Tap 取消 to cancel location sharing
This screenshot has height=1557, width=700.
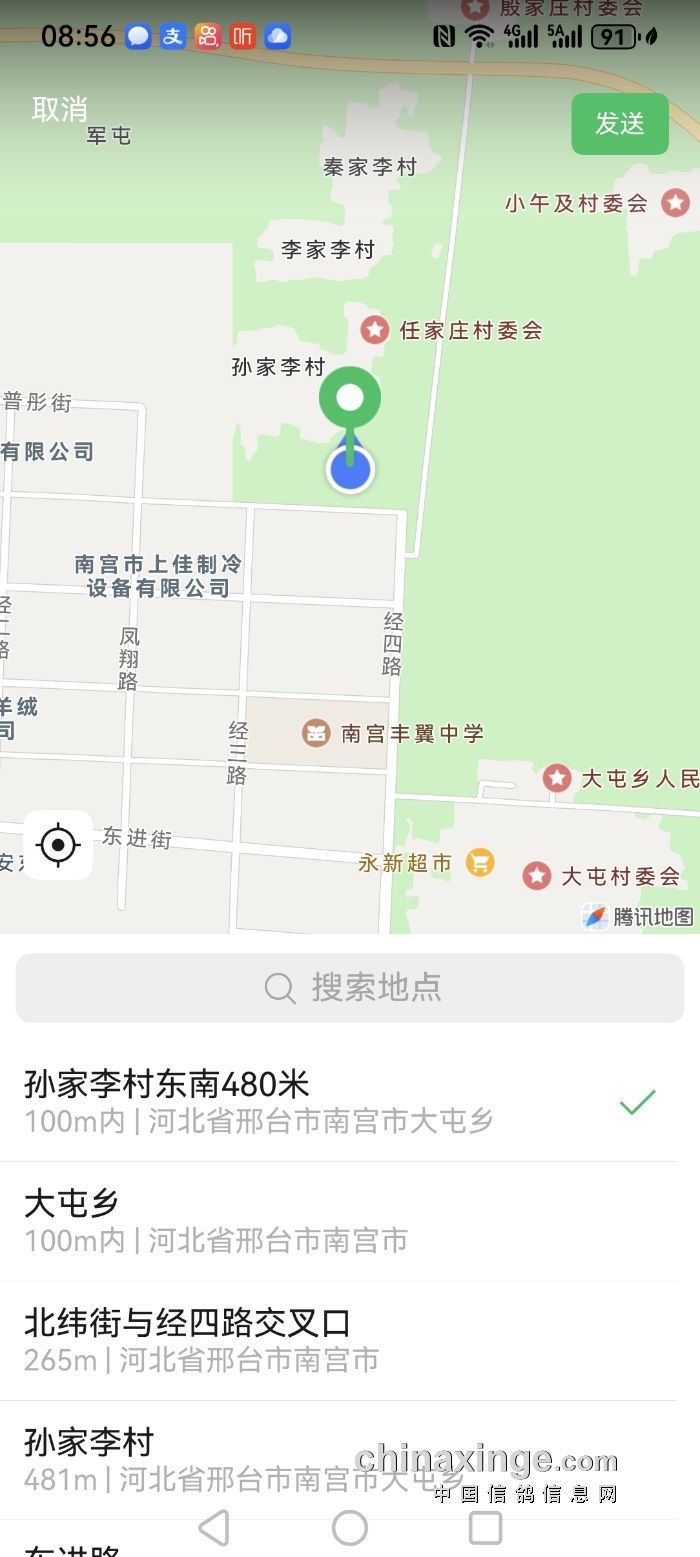pyautogui.click(x=60, y=109)
